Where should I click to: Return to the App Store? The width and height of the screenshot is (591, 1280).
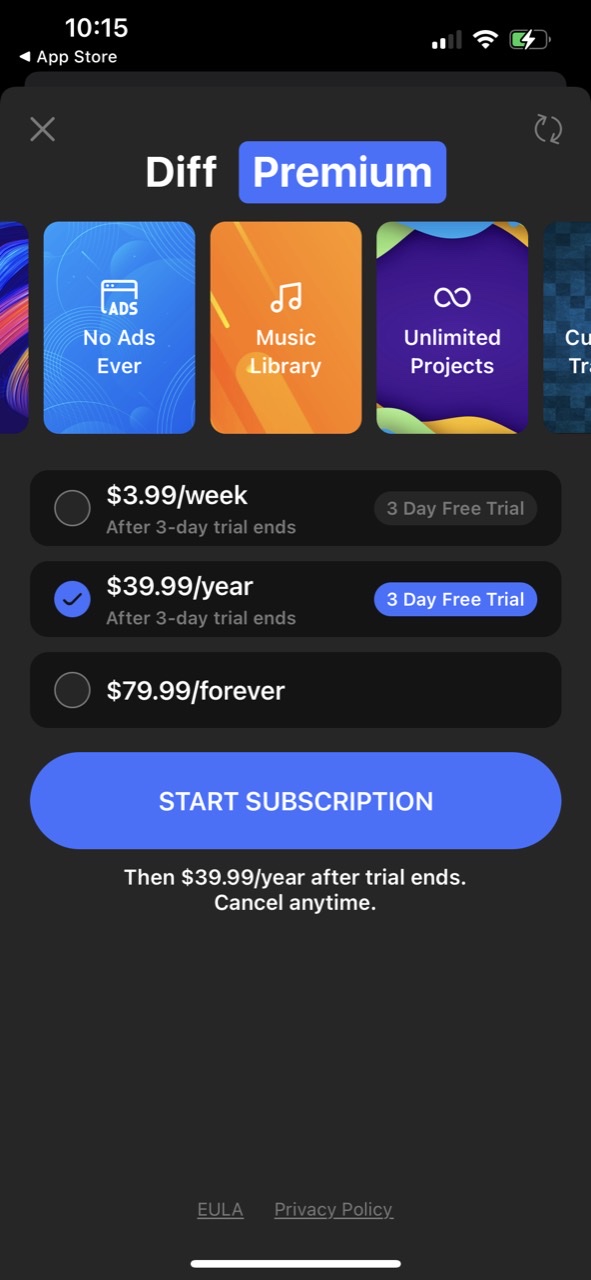[x=68, y=57]
